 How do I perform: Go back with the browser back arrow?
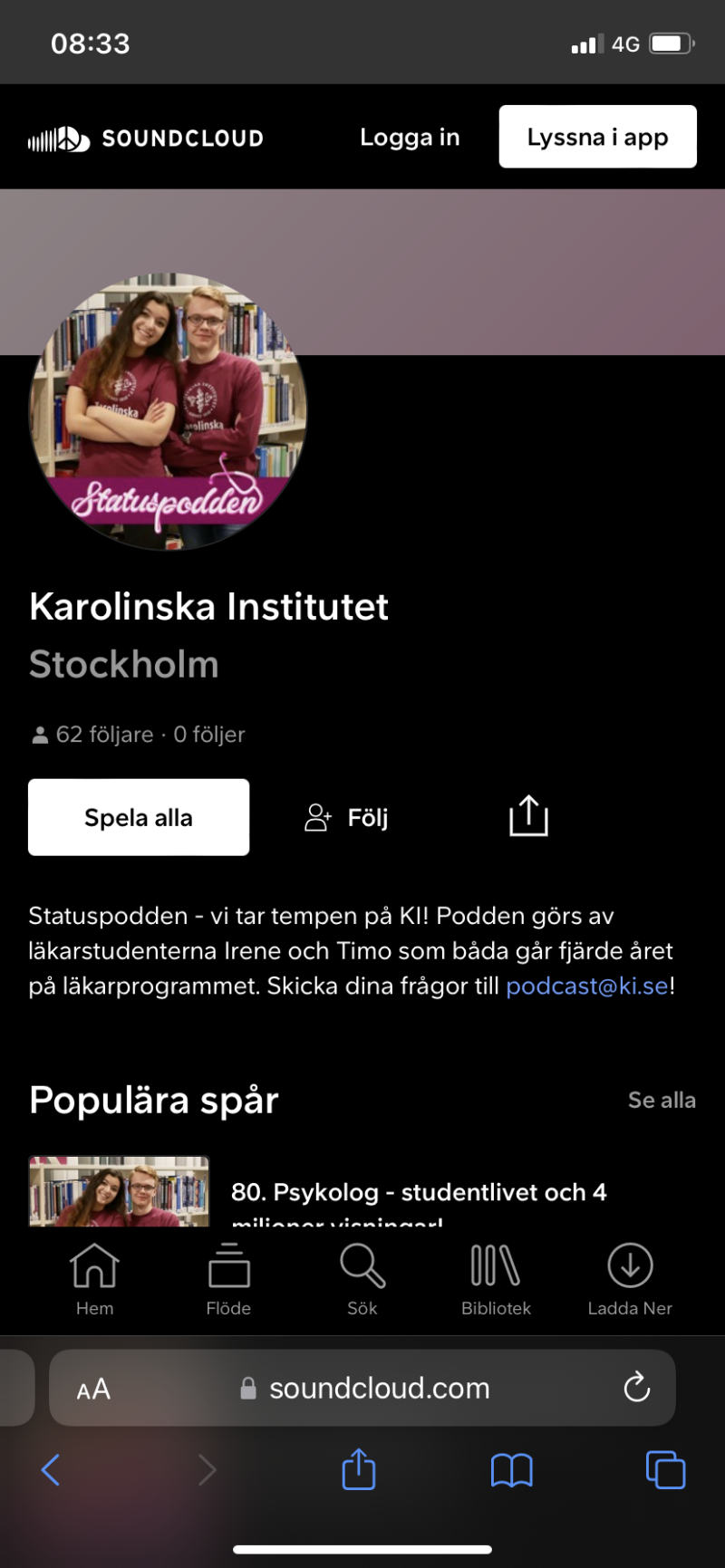[52, 1469]
